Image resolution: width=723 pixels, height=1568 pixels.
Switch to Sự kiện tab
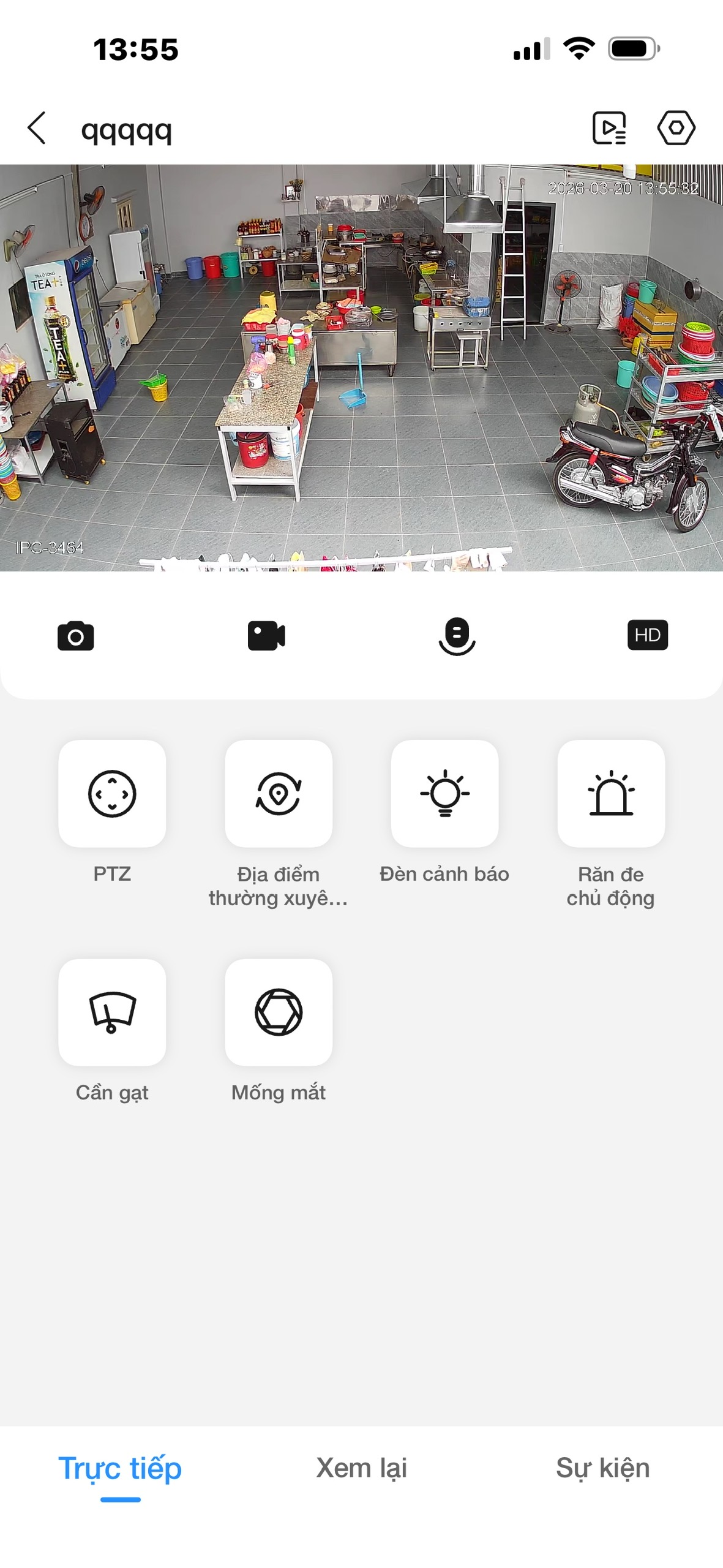click(x=602, y=1468)
